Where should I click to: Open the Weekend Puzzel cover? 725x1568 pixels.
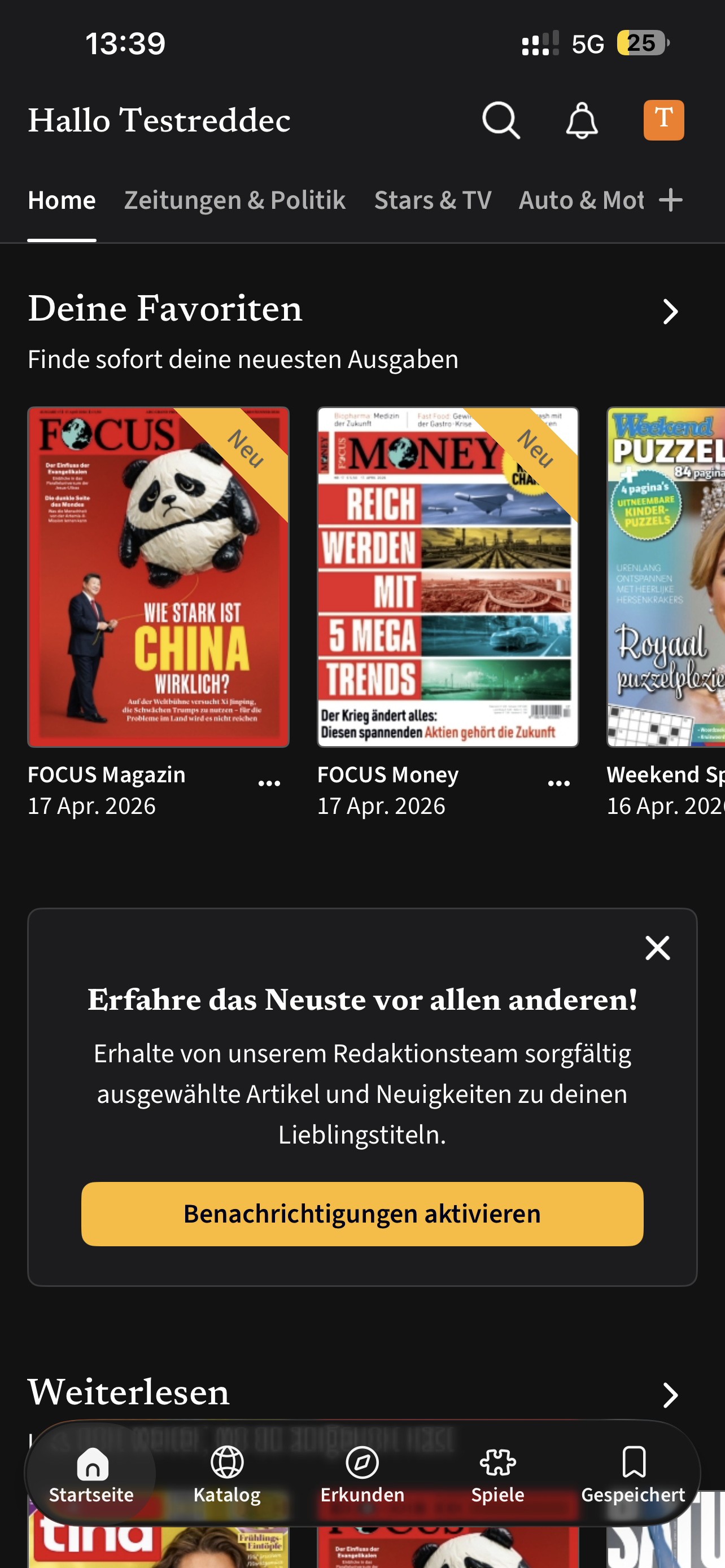pyautogui.click(x=666, y=577)
